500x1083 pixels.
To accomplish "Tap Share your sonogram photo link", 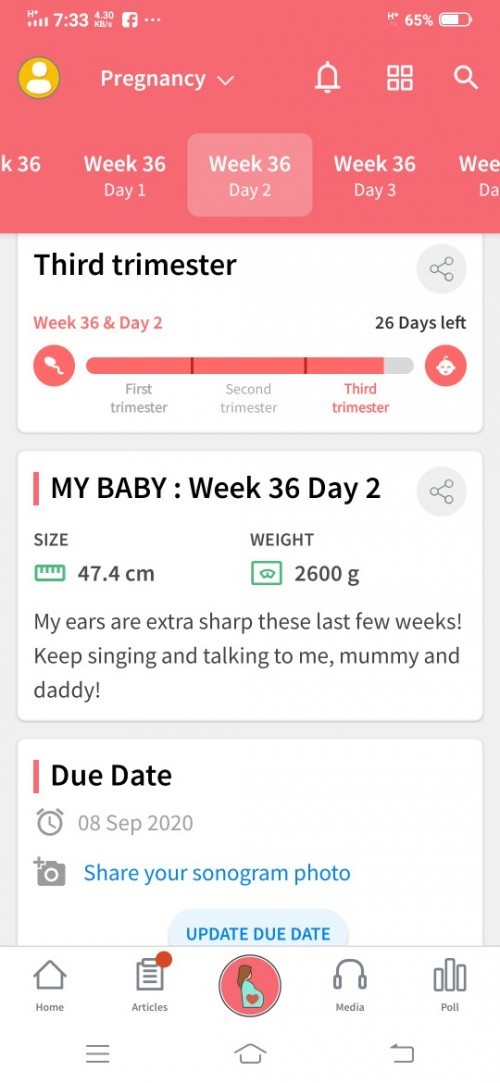I will coord(217,873).
